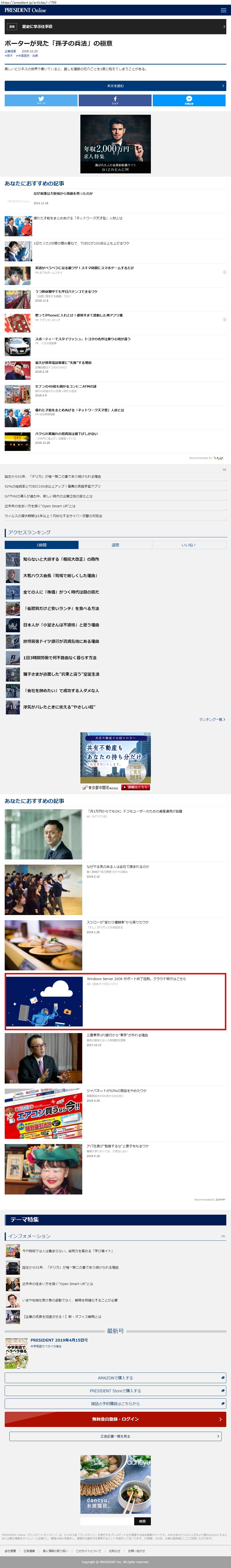Tap 本文を読む to read the article
This screenshot has width=231, height=1568.
[x=115, y=86]
